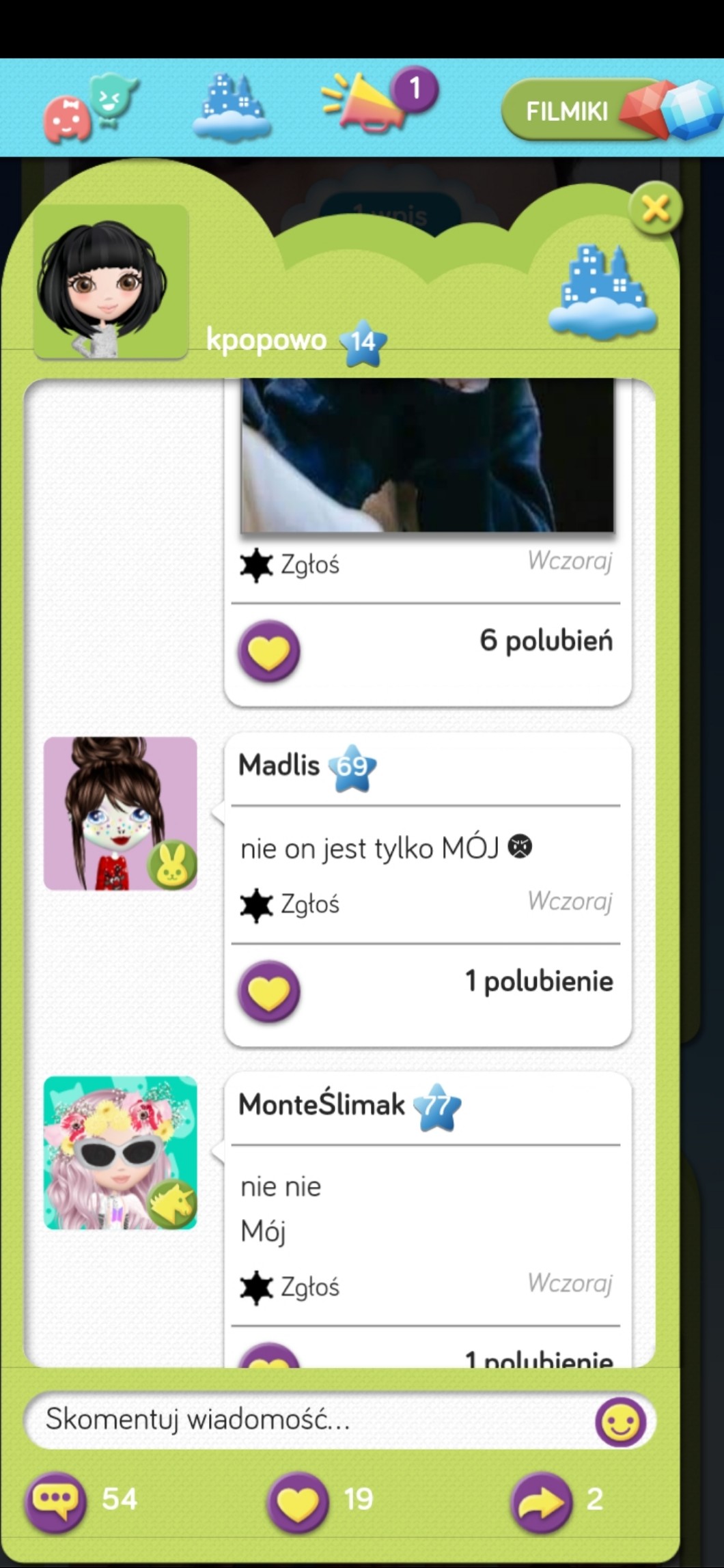The width and height of the screenshot is (724, 1568).
Task: Open kpopowo's profile avatar
Action: tap(111, 281)
